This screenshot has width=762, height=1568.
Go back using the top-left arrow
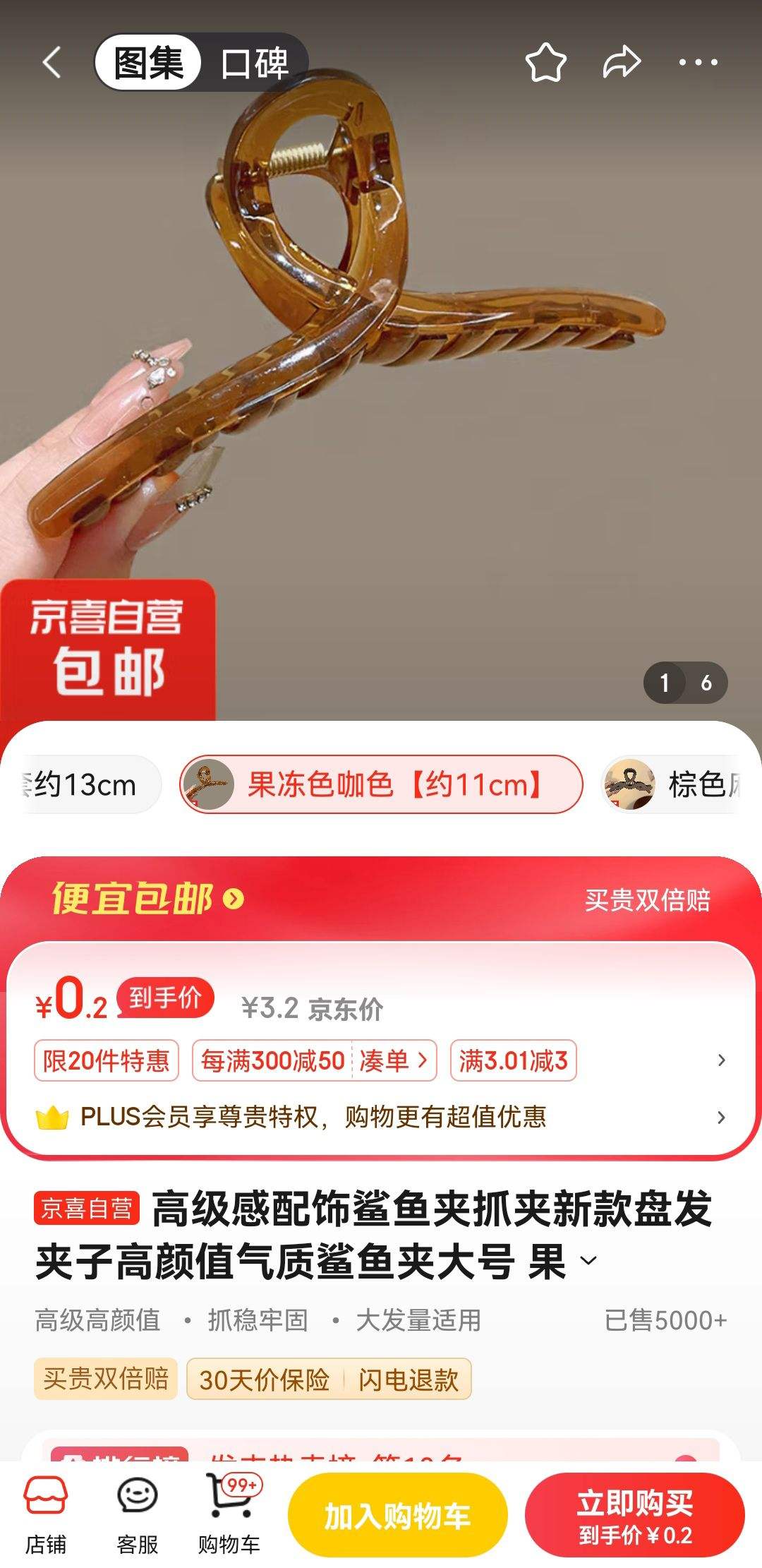pos(52,63)
